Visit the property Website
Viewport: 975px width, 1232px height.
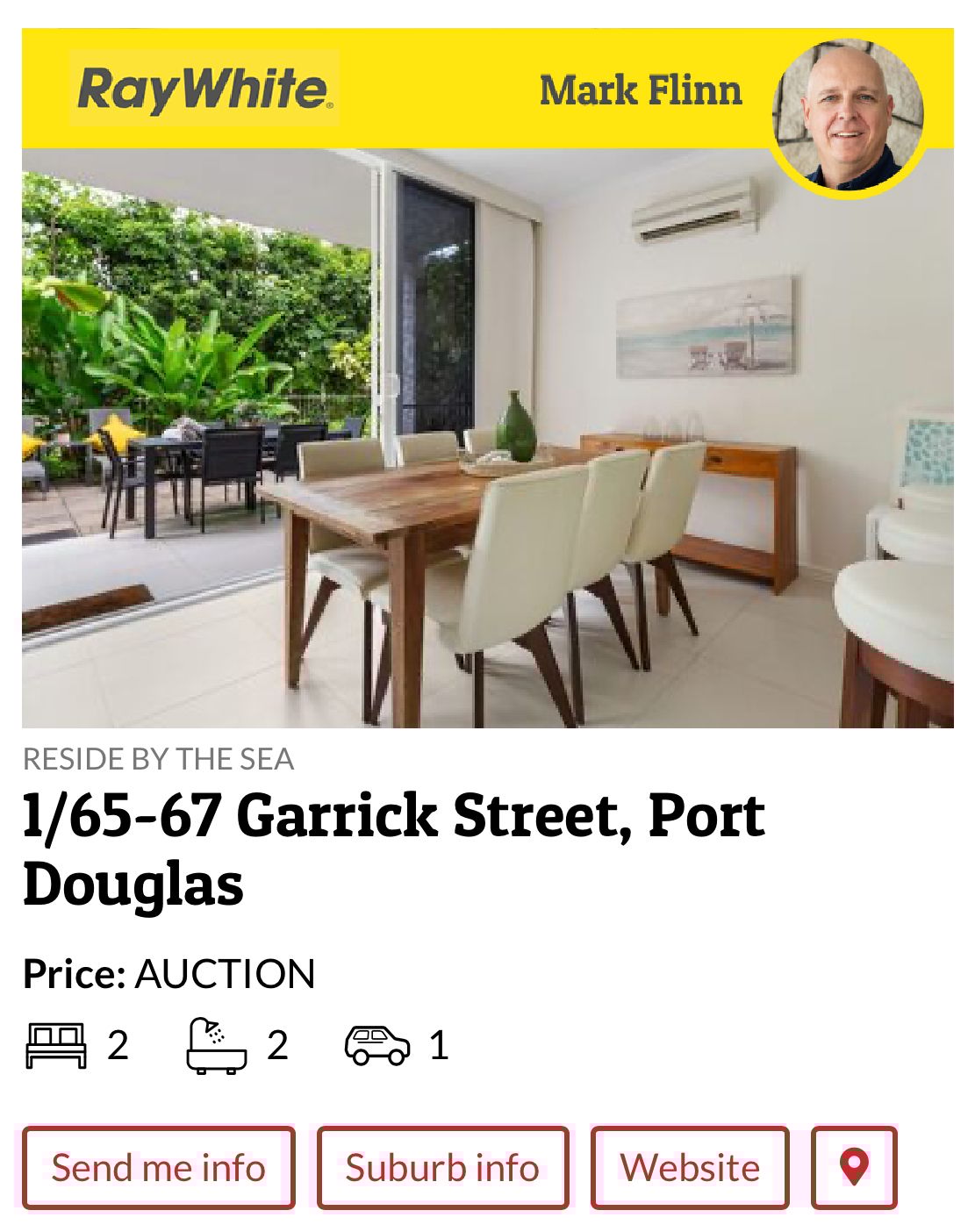pyautogui.click(x=690, y=1167)
